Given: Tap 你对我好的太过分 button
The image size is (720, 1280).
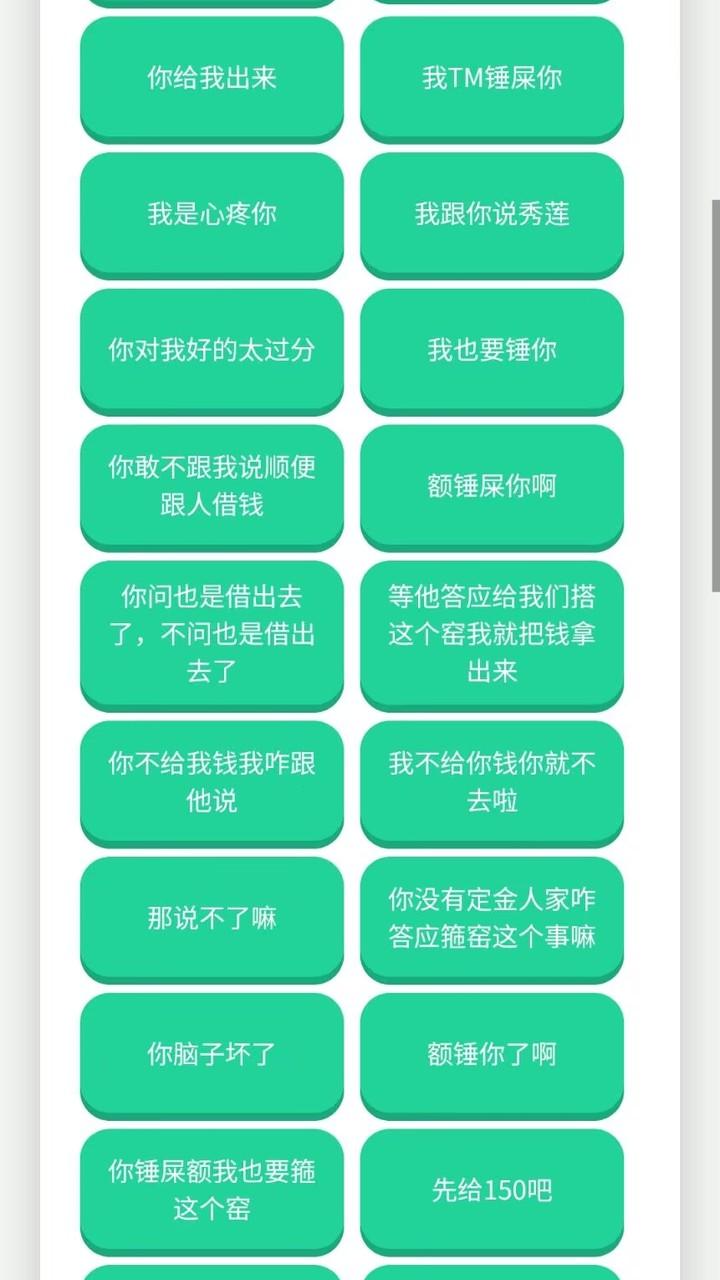Looking at the screenshot, I should point(212,350).
